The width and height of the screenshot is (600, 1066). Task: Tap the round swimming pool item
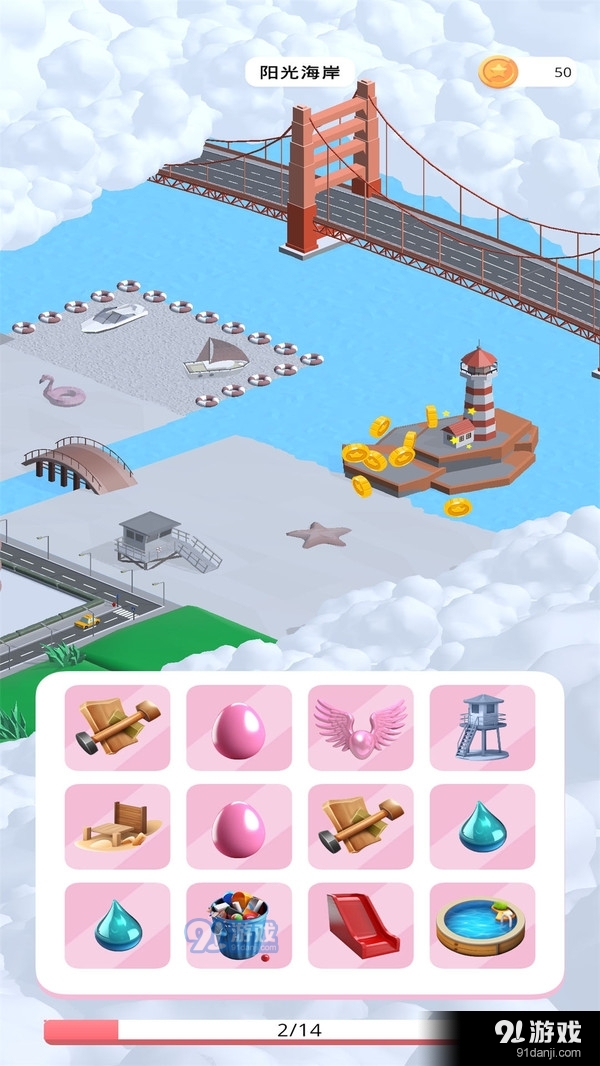tap(482, 925)
